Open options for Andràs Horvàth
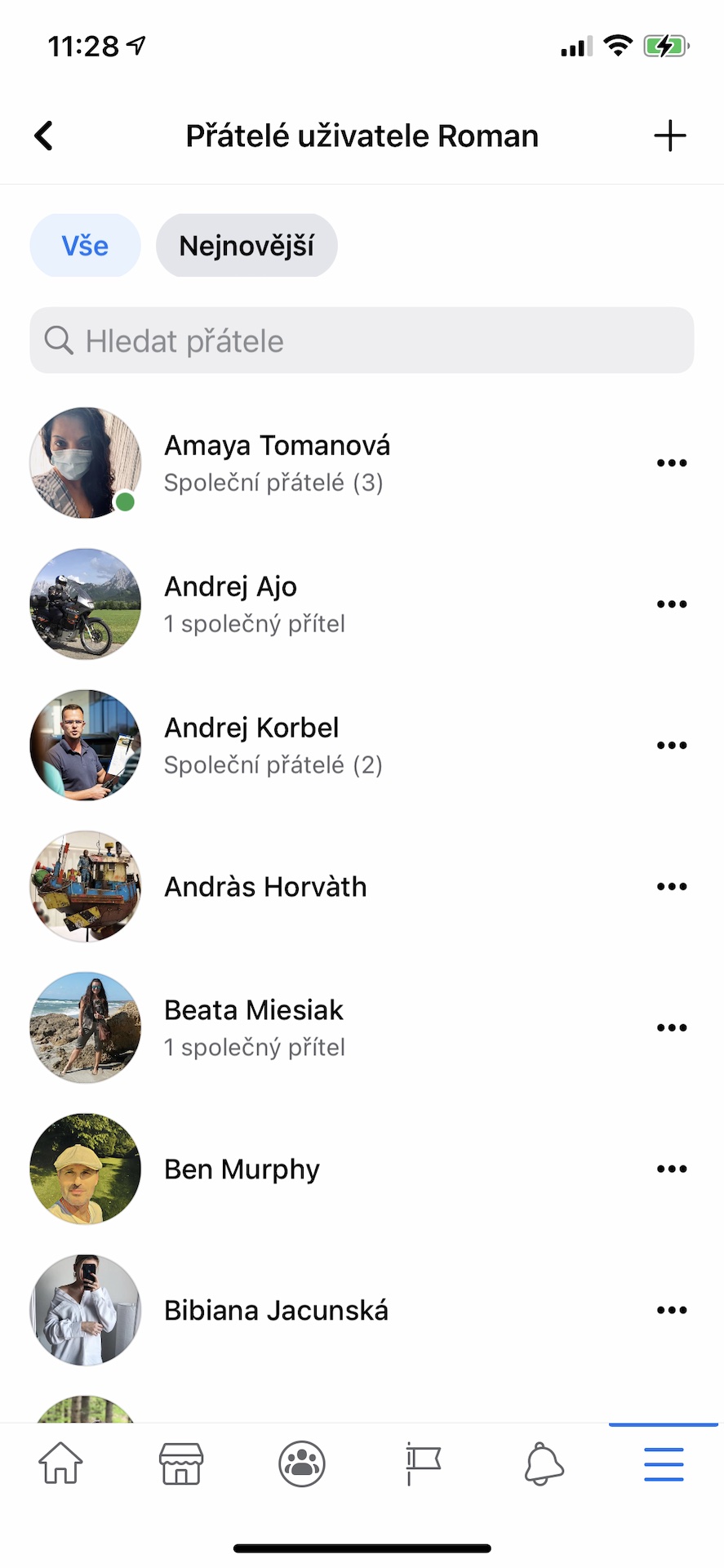Viewport: 724px width, 1568px height. pos(671,887)
